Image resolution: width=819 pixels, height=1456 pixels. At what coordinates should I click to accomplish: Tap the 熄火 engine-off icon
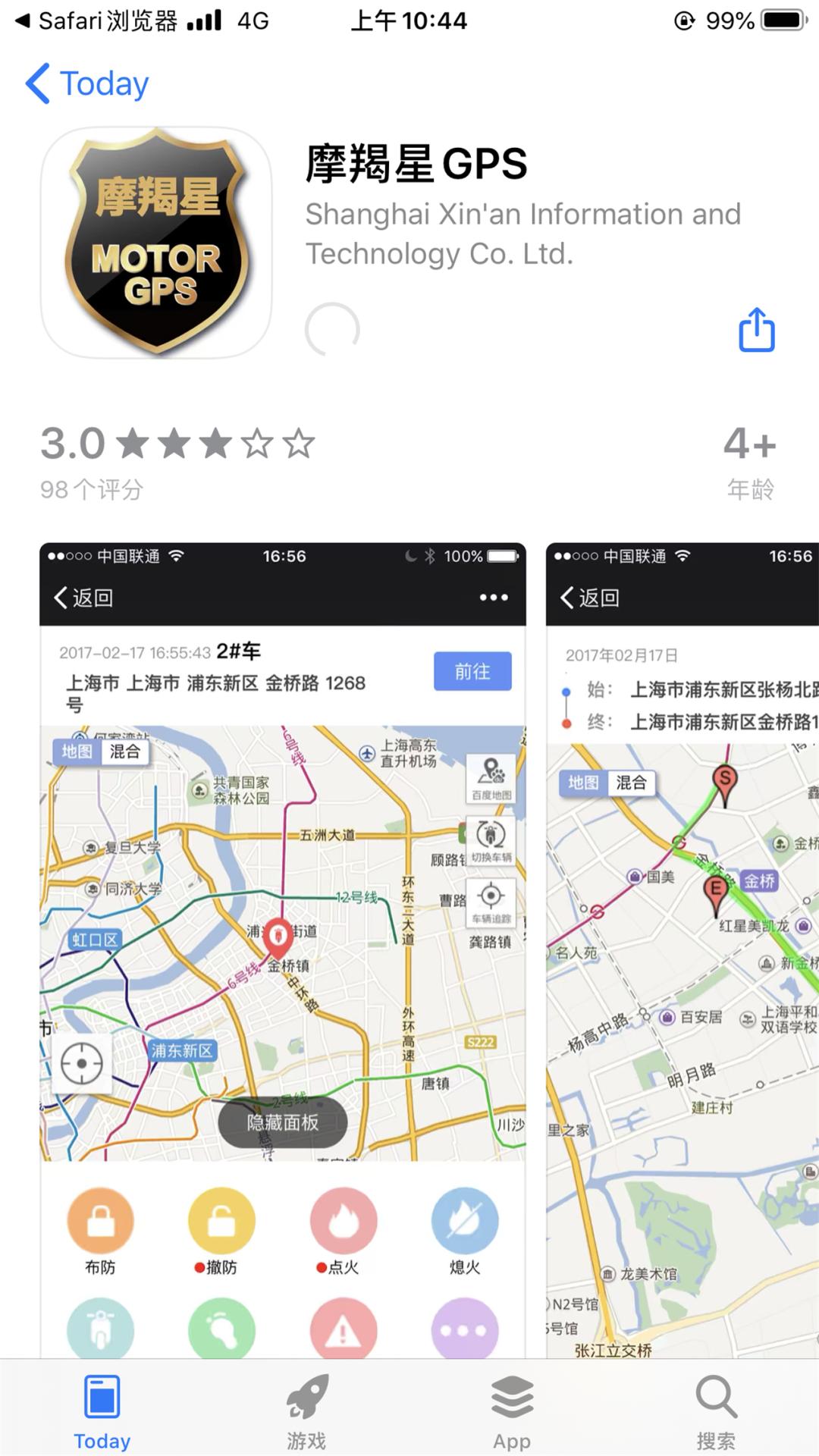pyautogui.click(x=465, y=1221)
